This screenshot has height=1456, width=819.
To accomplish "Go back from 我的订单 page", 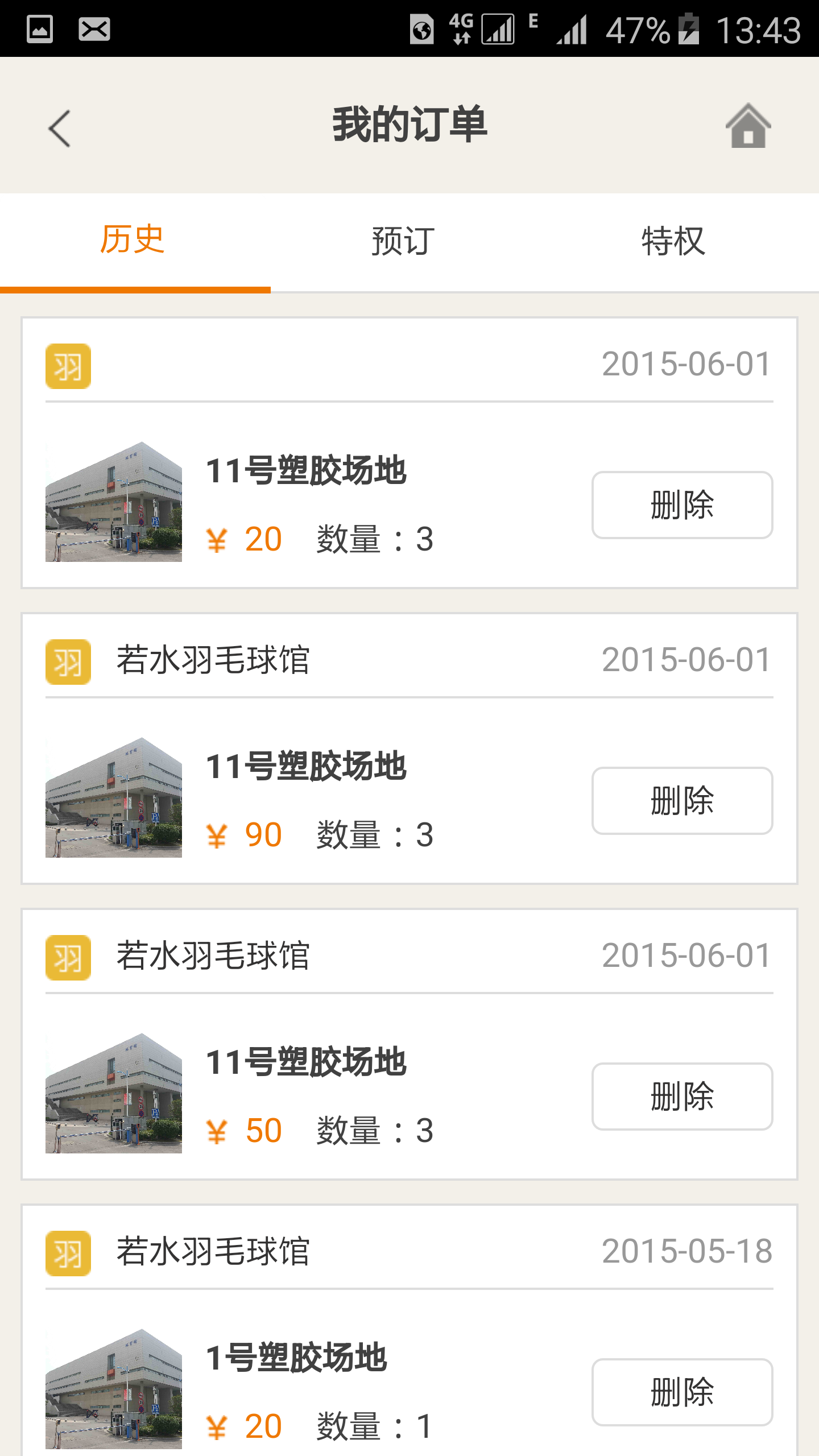I will 60,129.
